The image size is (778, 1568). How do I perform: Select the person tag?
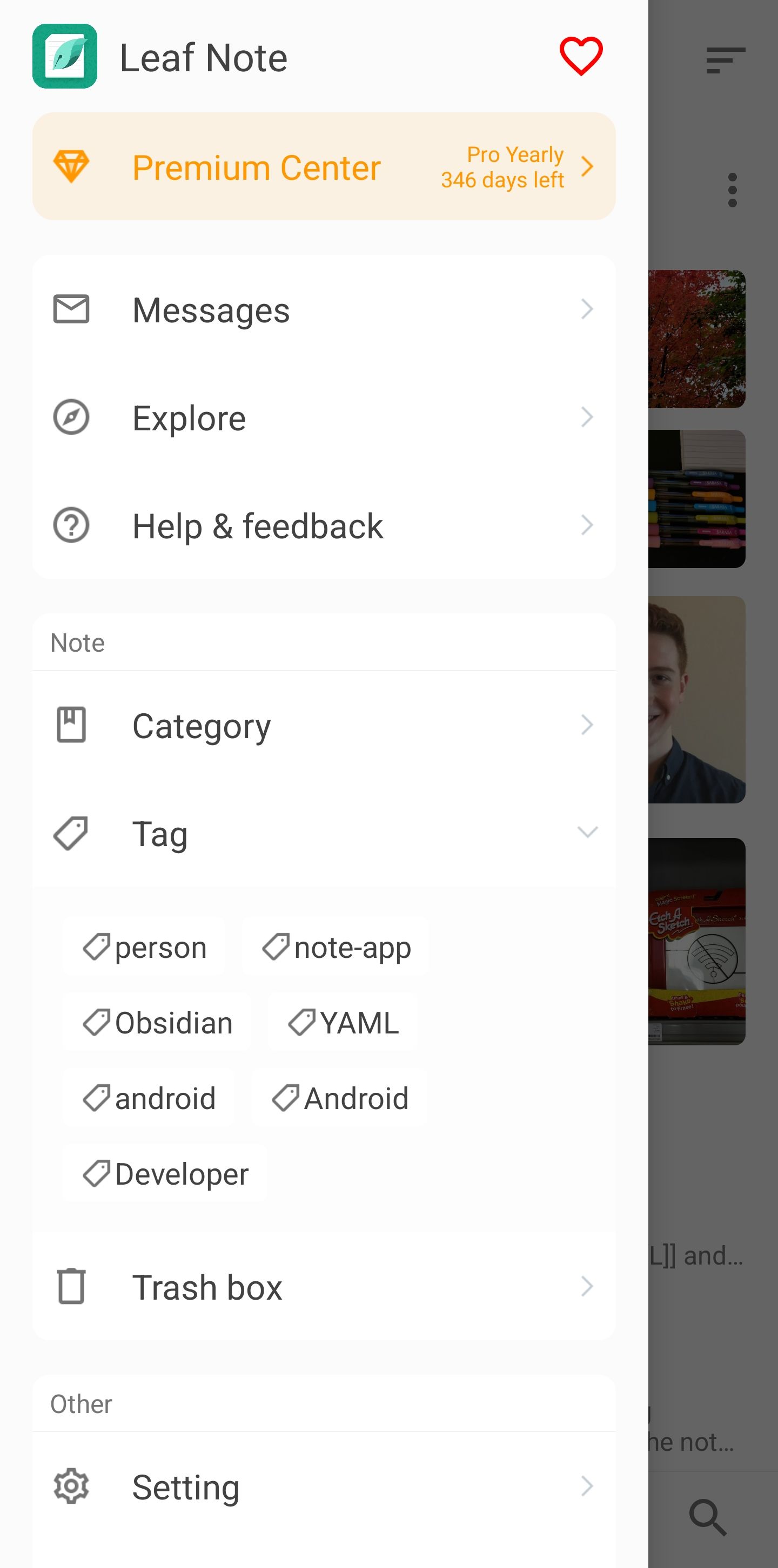point(145,947)
